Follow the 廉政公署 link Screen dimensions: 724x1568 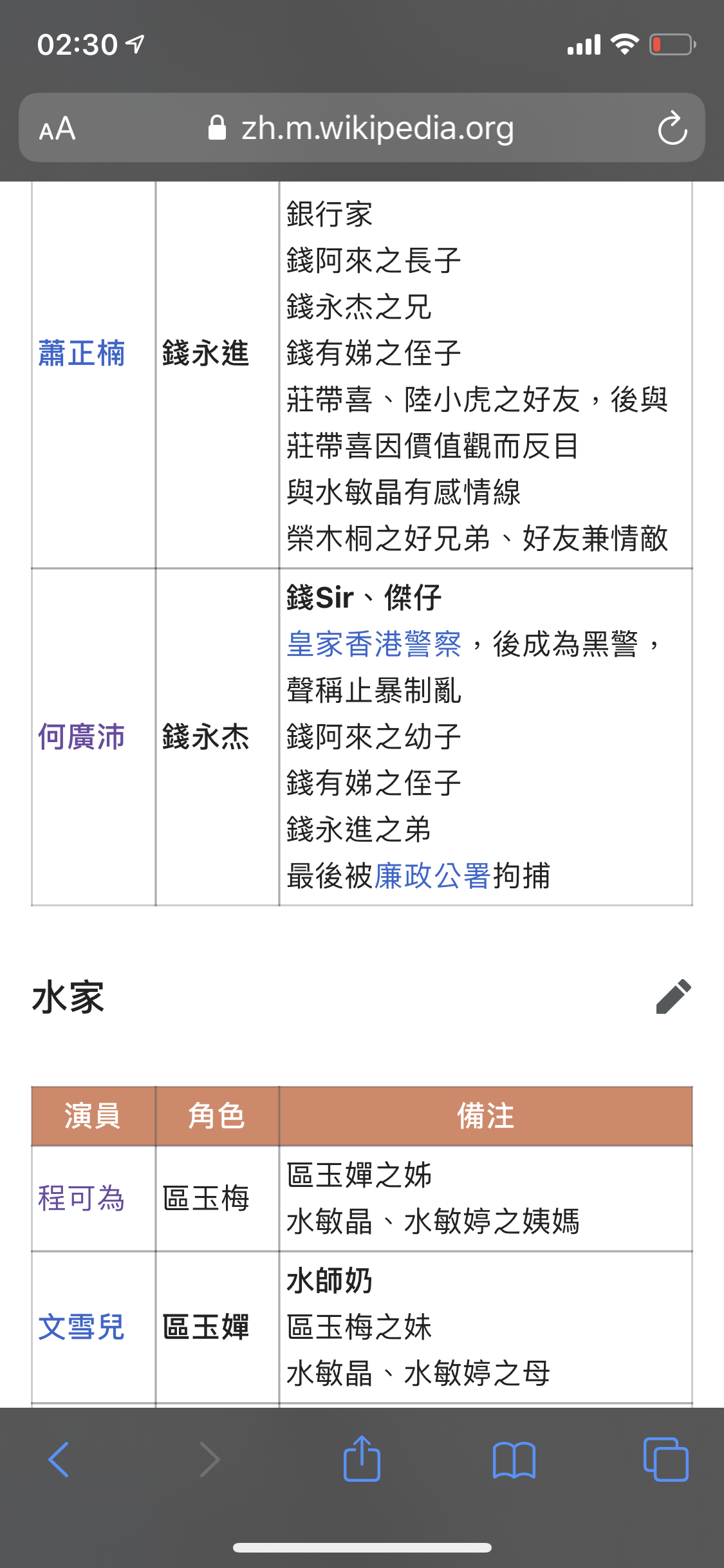pos(432,875)
